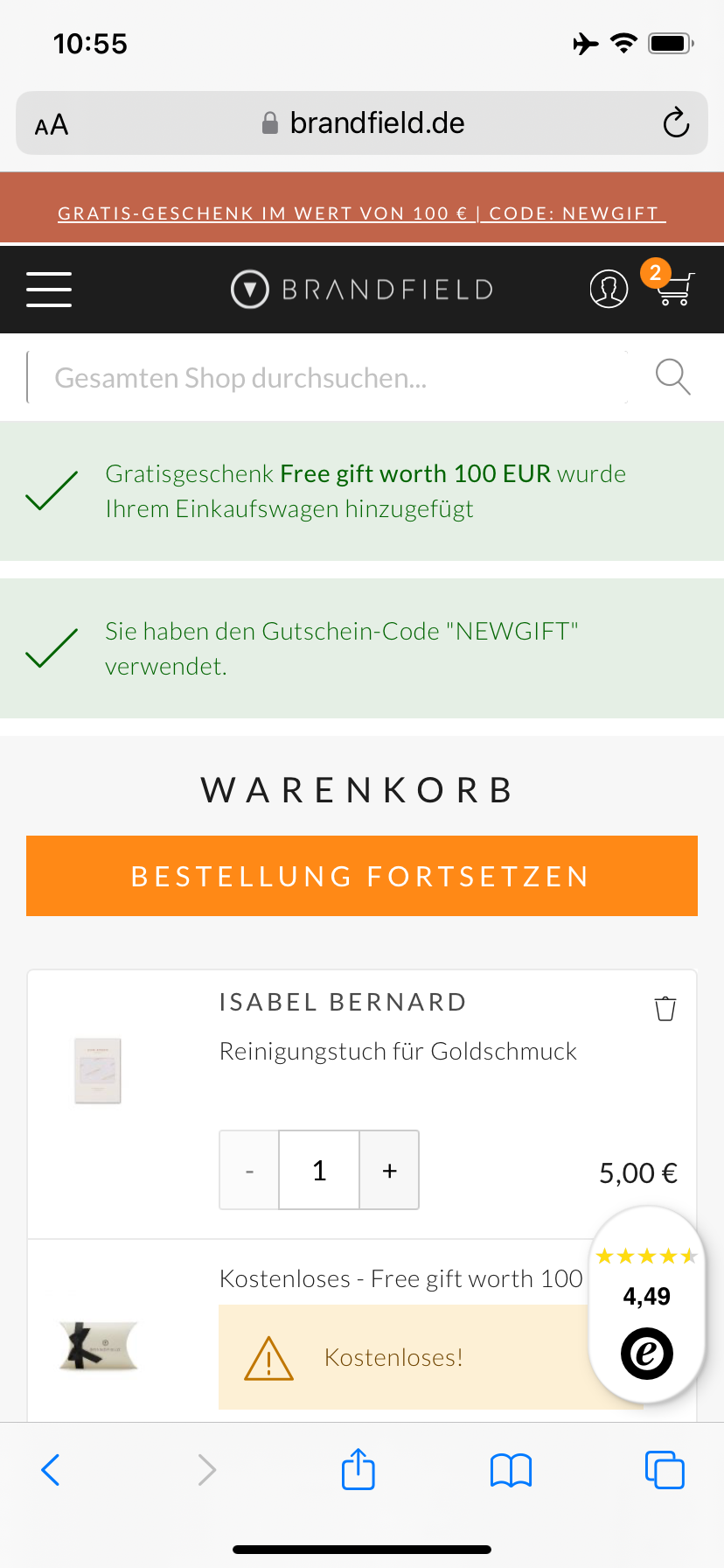This screenshot has height=1568, width=724.
Task: Show open Safari tabs
Action: [x=665, y=1469]
